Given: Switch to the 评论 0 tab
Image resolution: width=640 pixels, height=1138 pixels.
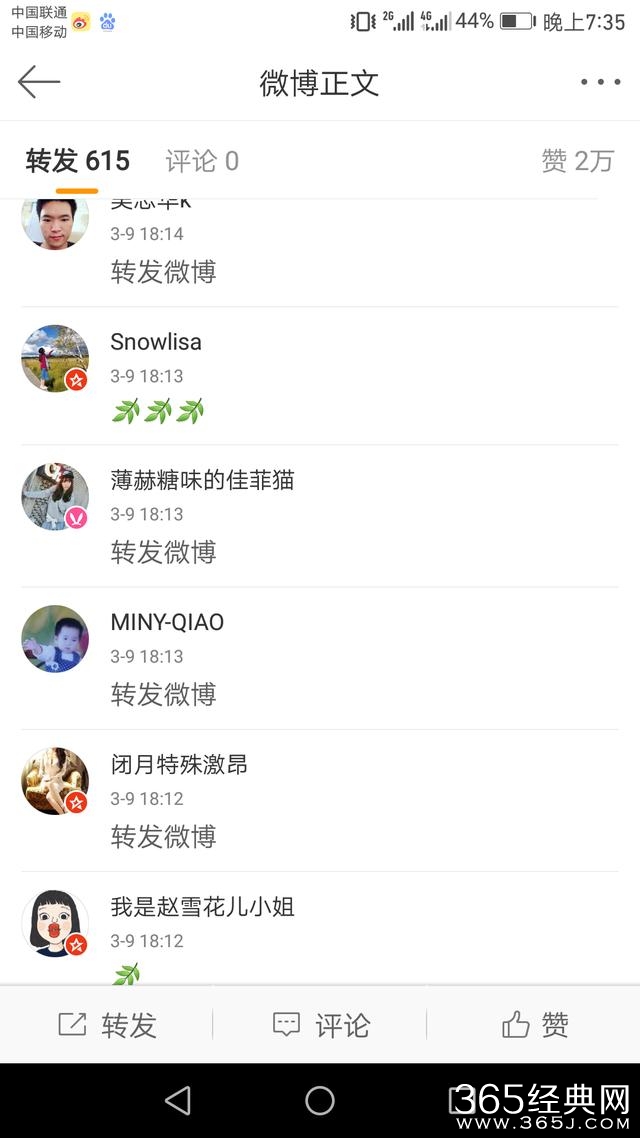Looking at the screenshot, I should tap(202, 161).
